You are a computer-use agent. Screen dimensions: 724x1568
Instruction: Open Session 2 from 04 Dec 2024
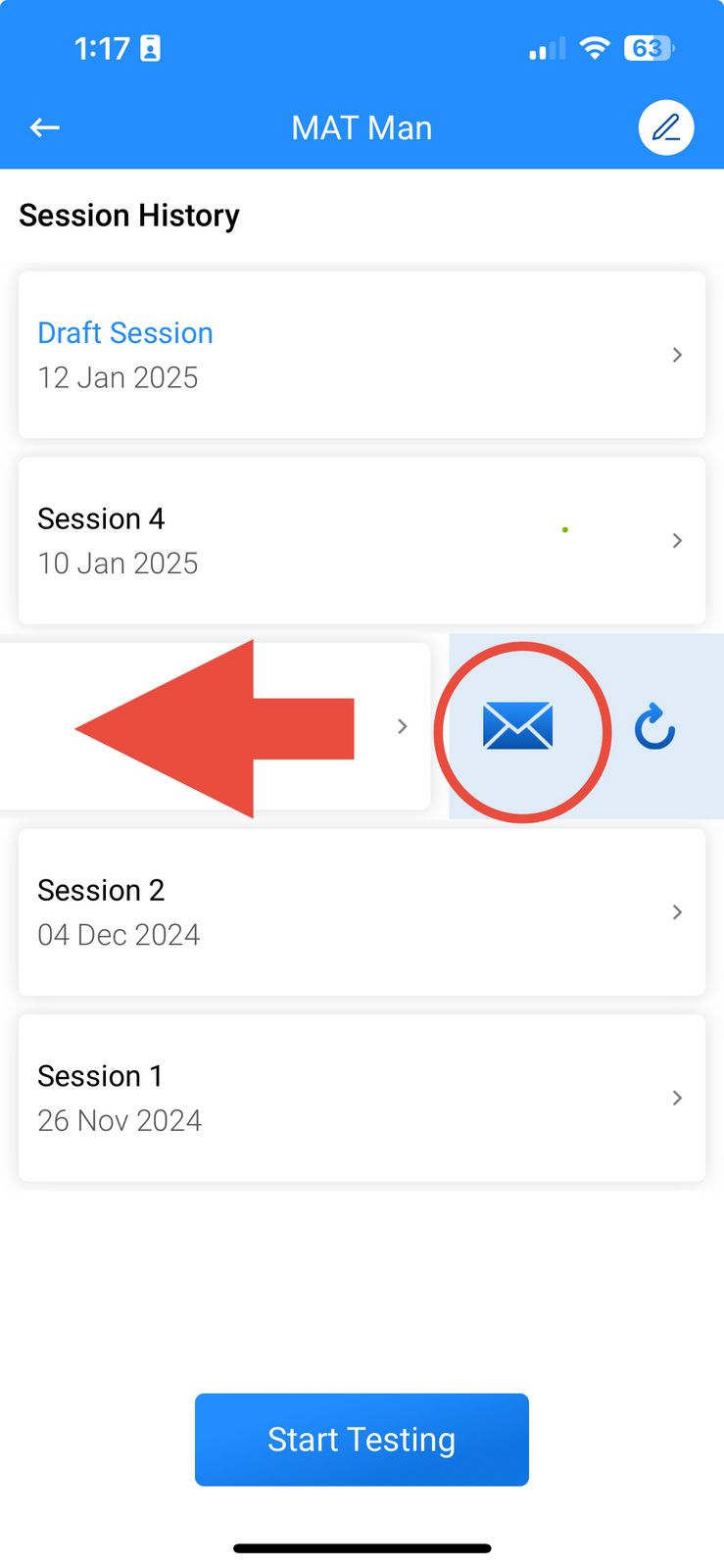tap(362, 912)
